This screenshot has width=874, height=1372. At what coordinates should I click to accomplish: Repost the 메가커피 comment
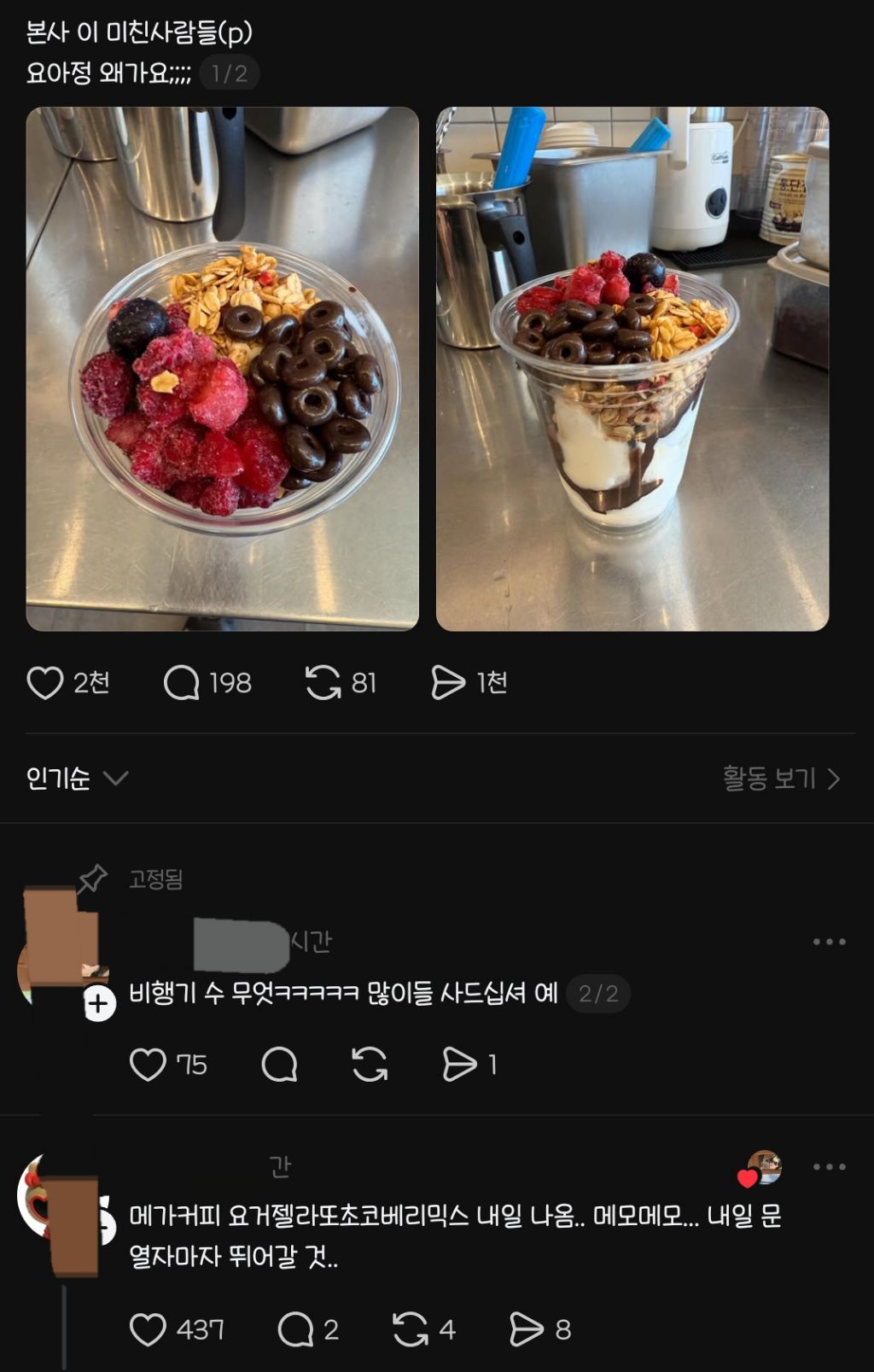coord(411,1329)
